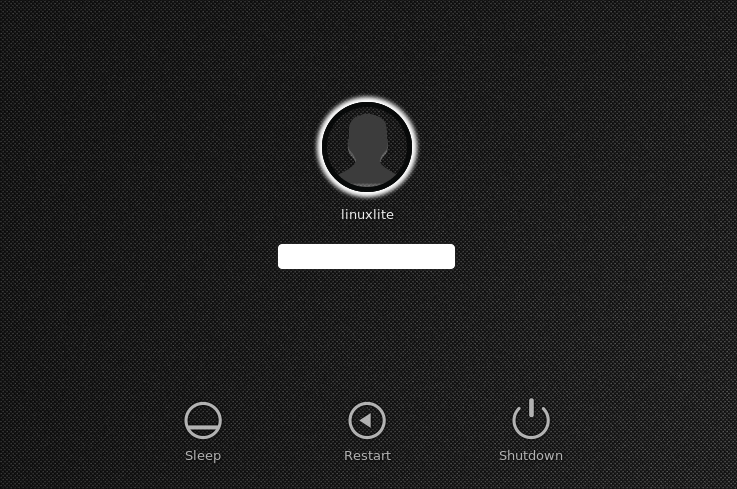This screenshot has width=737, height=489.
Task: Restart the system
Action: pyautogui.click(x=367, y=421)
